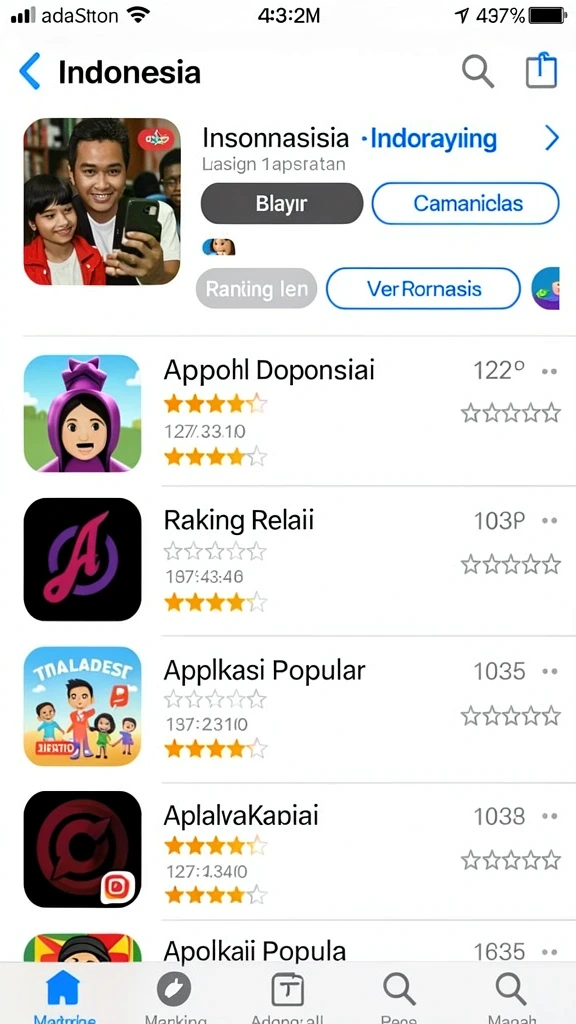Go back from the Indonesia page
Screen dimensions: 576x1024
(30, 71)
